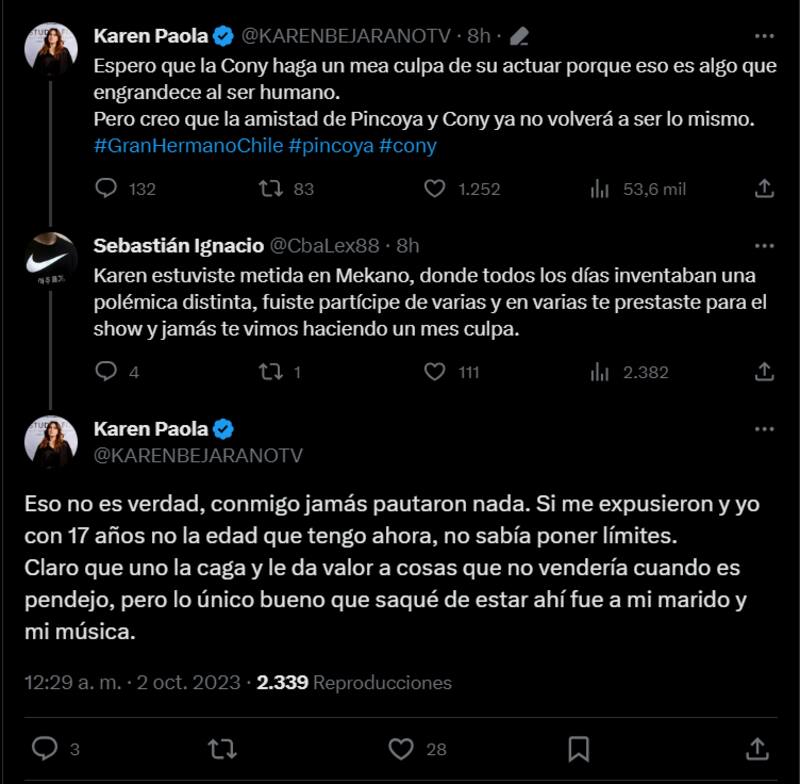Viewport: 800px width, 784px height.
Task: Share the main tweet from 2 oct. 2023
Action: (x=757, y=748)
